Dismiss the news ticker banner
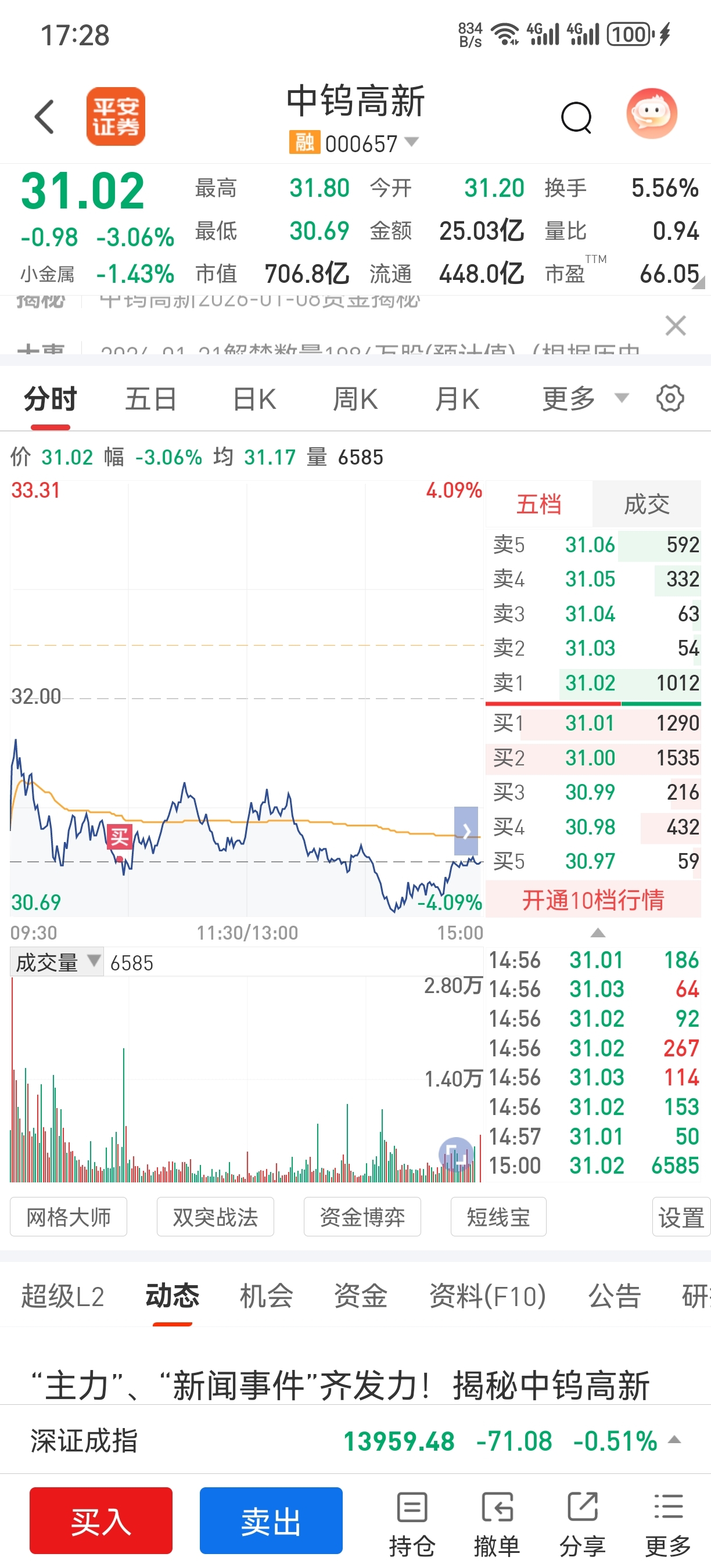 [676, 326]
